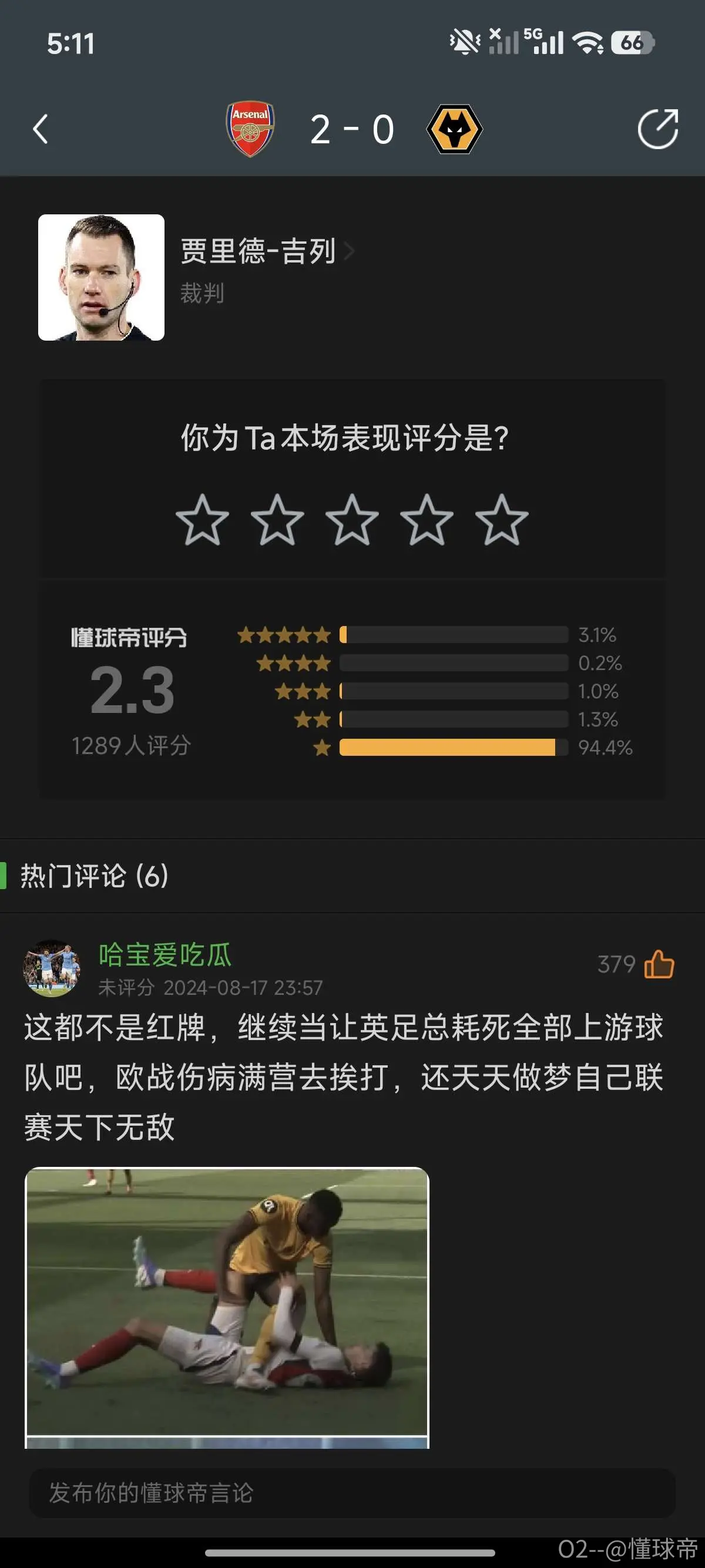This screenshot has height=1568, width=705.
Task: Open referee 贾里德-吉列 profile
Action: point(267,251)
